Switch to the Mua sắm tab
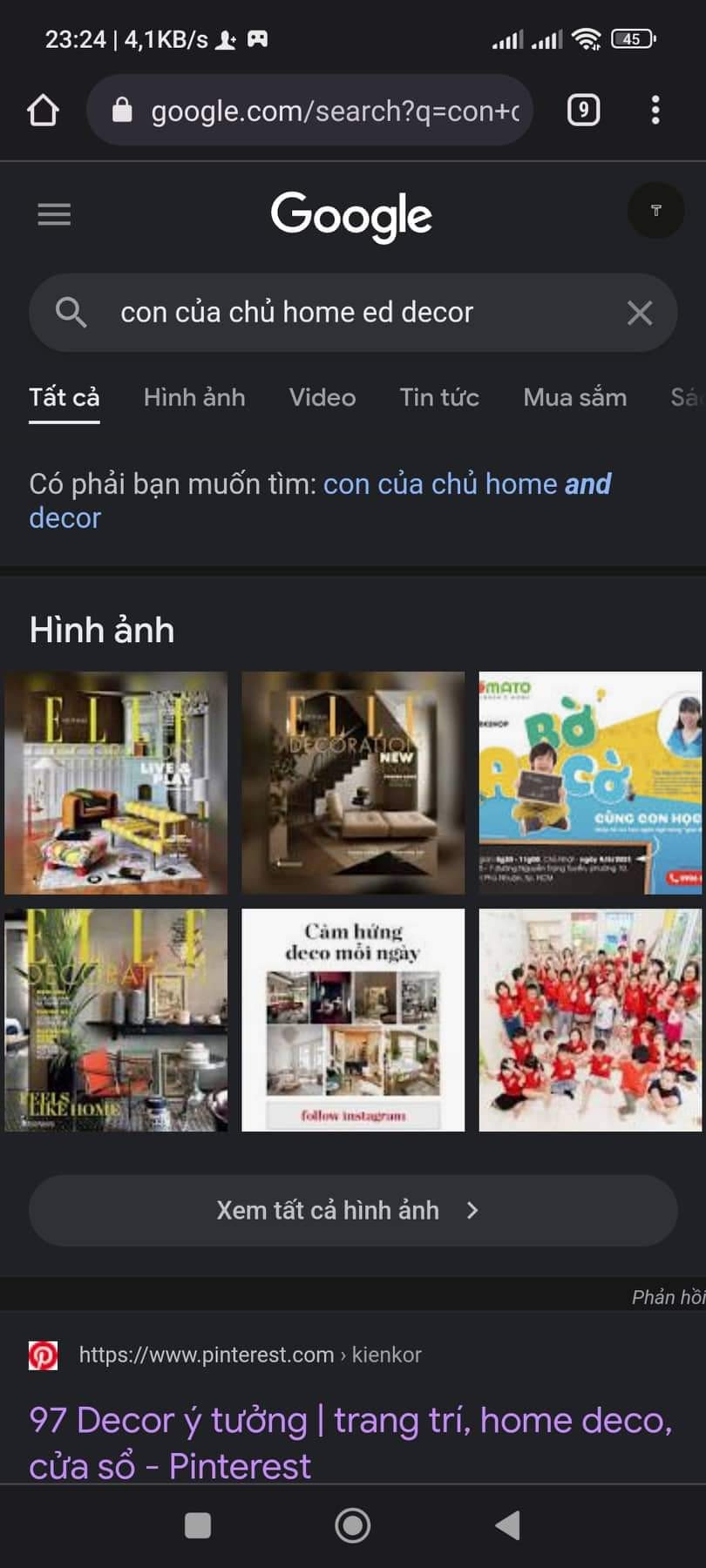The image size is (706, 1568). coord(575,397)
